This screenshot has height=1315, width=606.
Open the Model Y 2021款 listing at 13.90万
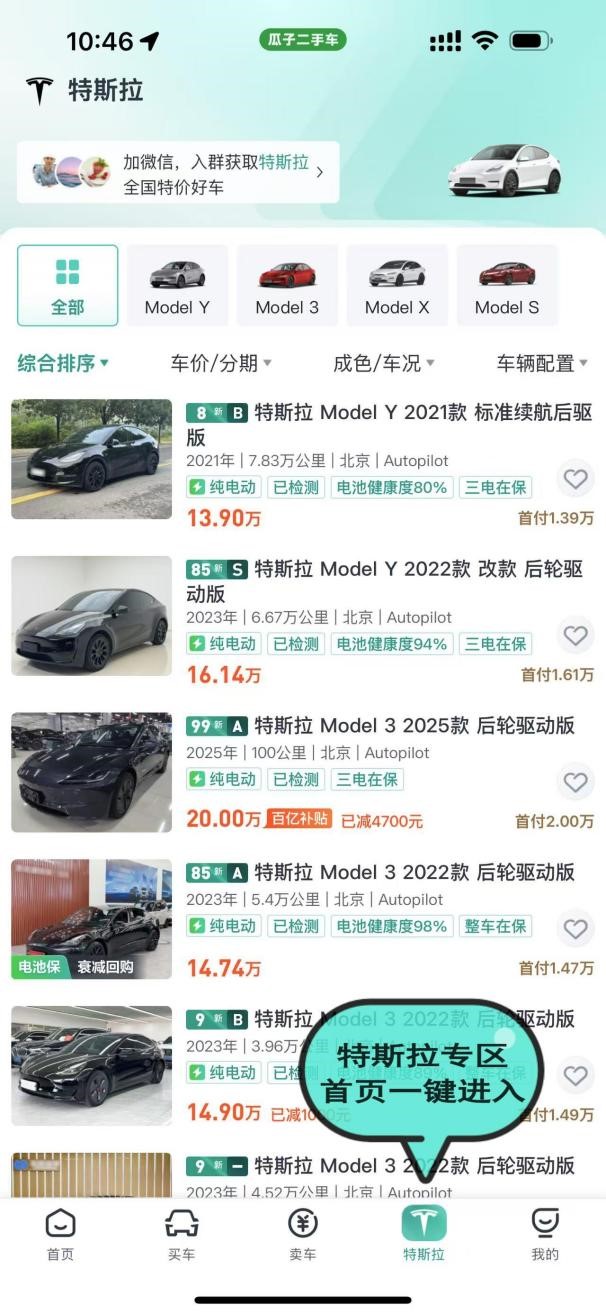(x=388, y=426)
